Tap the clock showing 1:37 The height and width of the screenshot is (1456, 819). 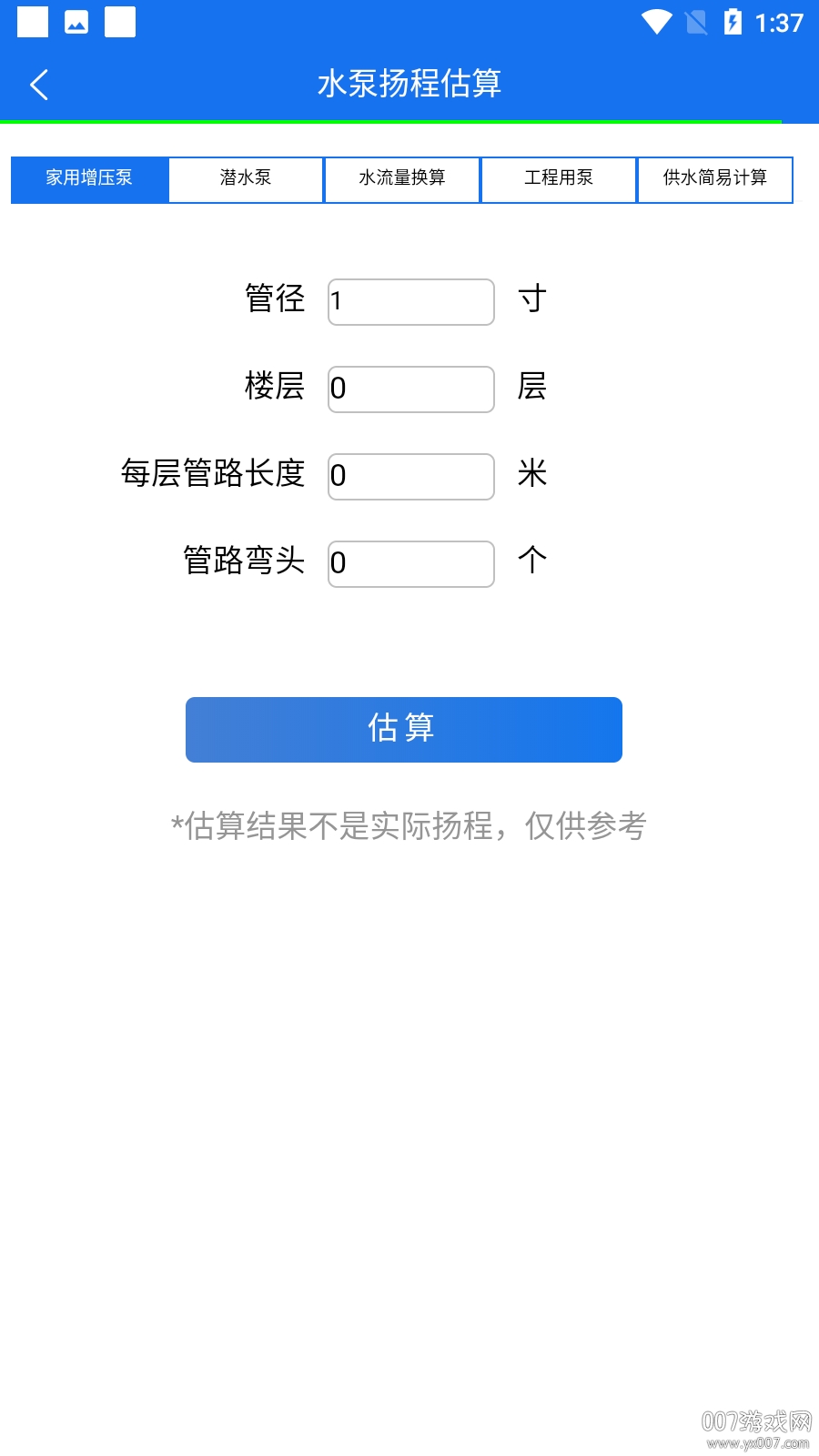[x=781, y=25]
